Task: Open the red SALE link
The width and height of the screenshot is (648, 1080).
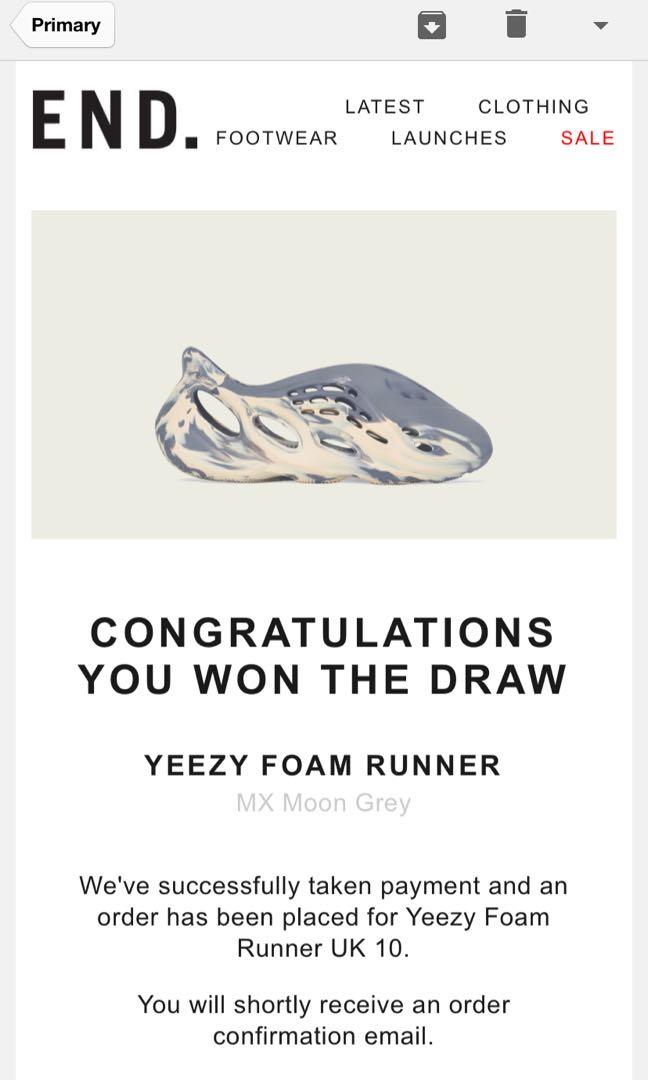Action: (587, 138)
